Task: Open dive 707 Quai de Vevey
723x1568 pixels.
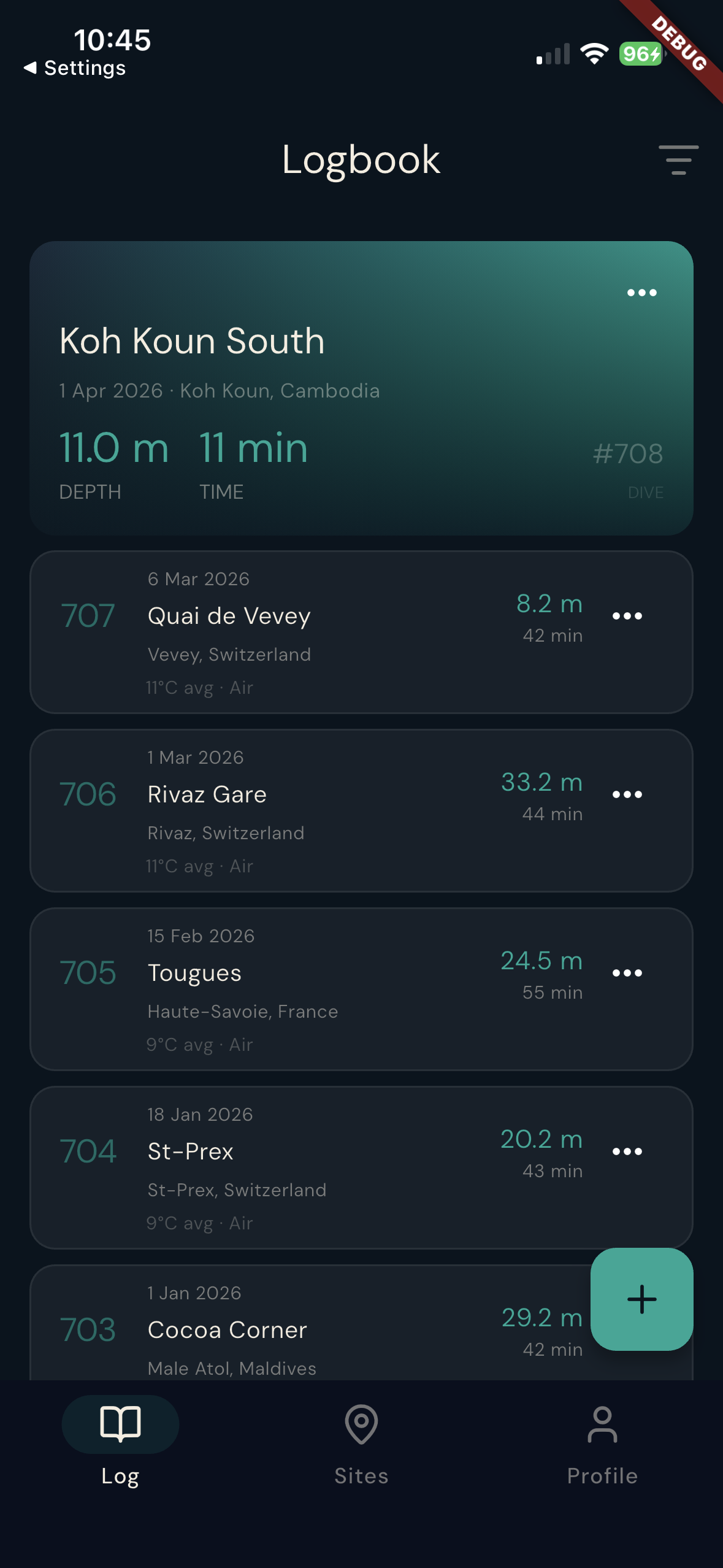Action: [307, 632]
